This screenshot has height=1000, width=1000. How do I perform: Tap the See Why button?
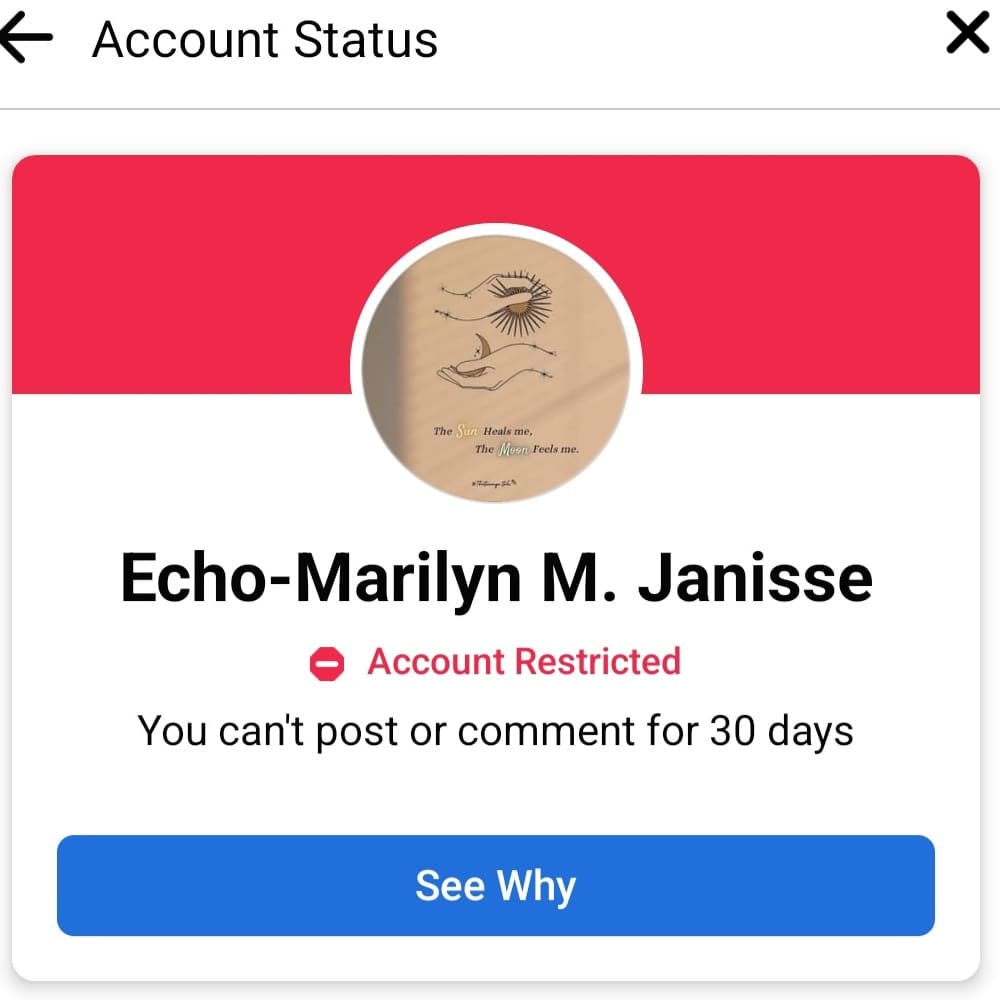coord(496,886)
